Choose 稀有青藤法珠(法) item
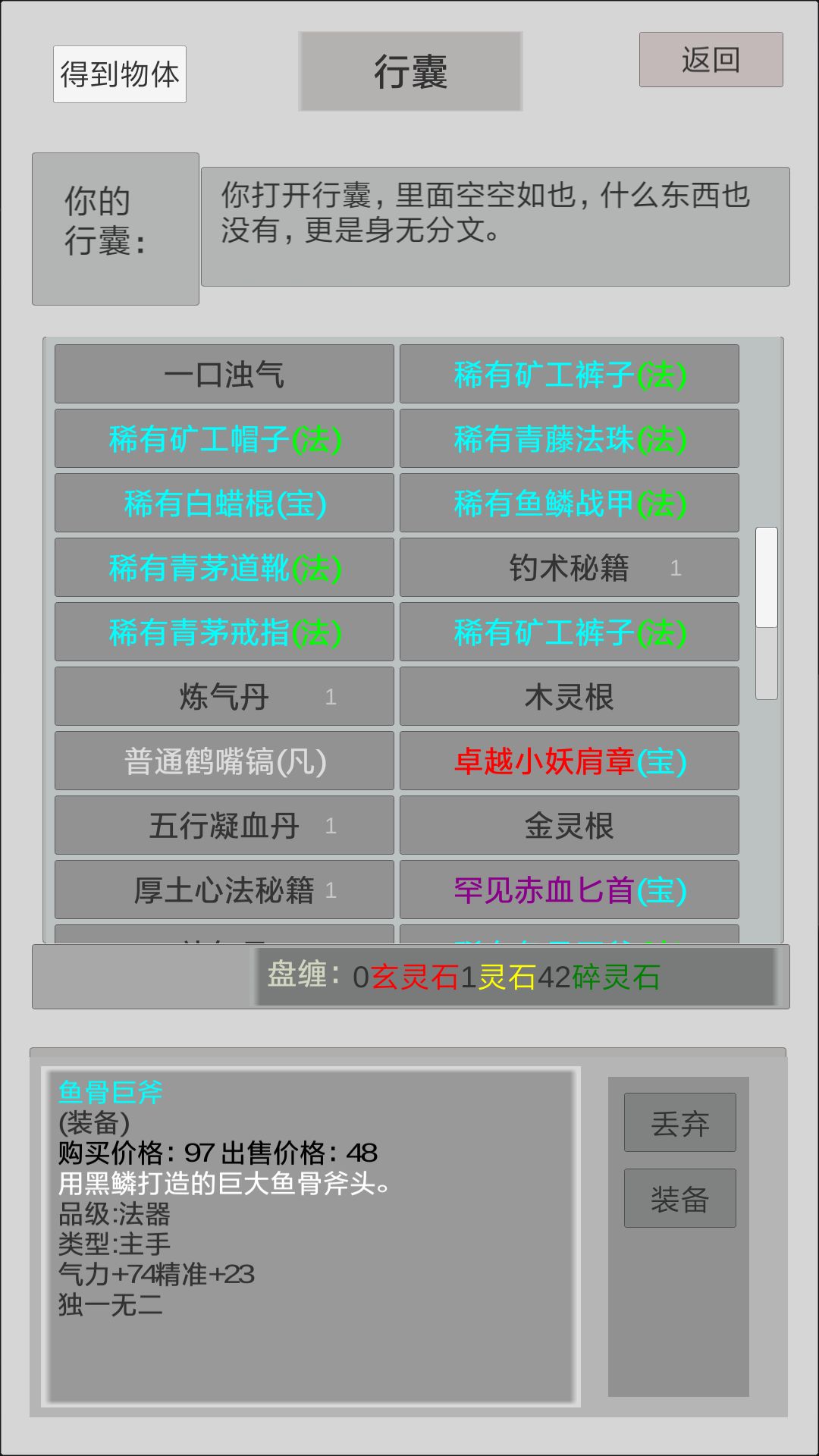The width and height of the screenshot is (819, 1456). pyautogui.click(x=570, y=438)
